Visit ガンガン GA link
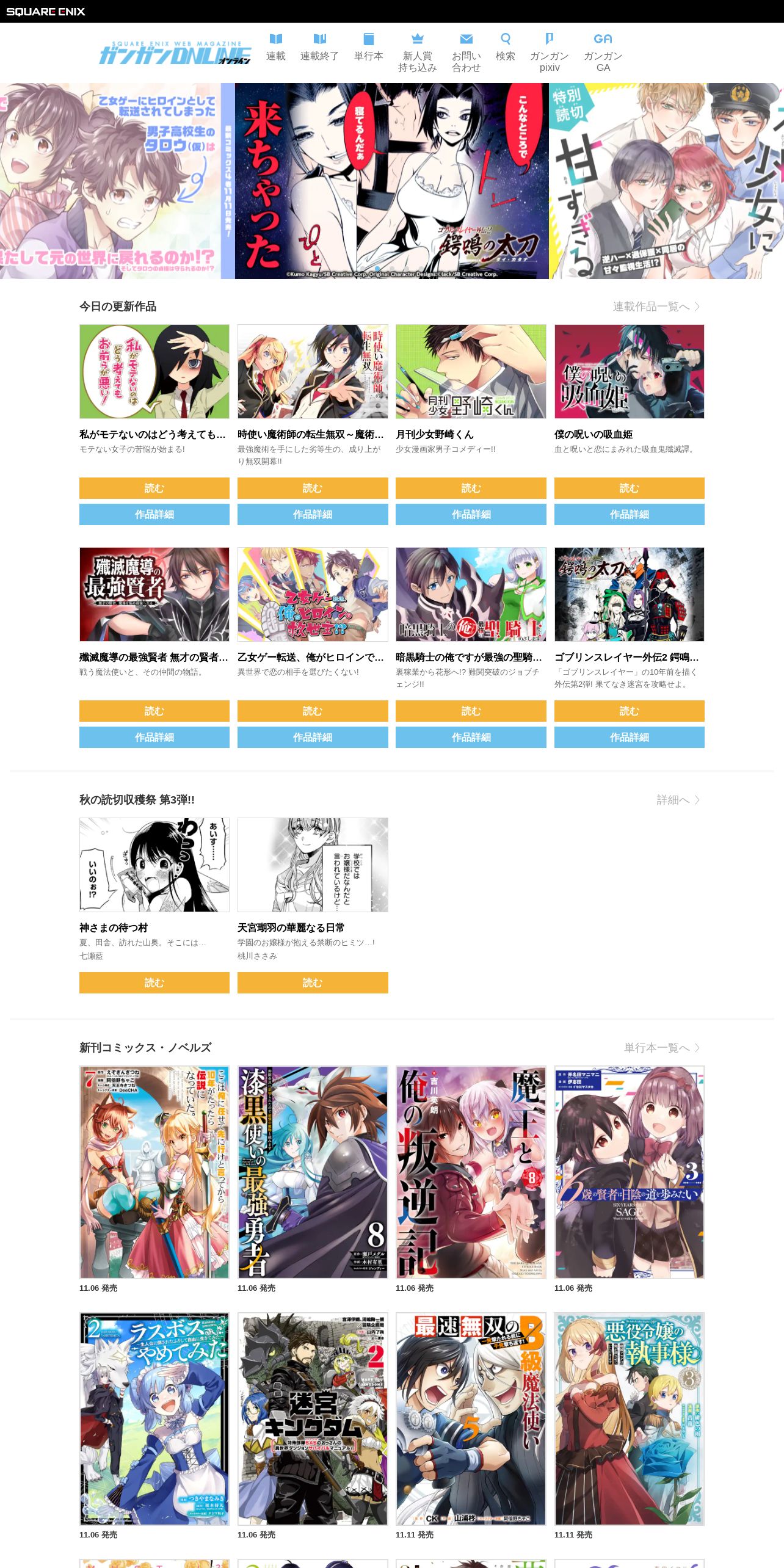 (x=603, y=53)
